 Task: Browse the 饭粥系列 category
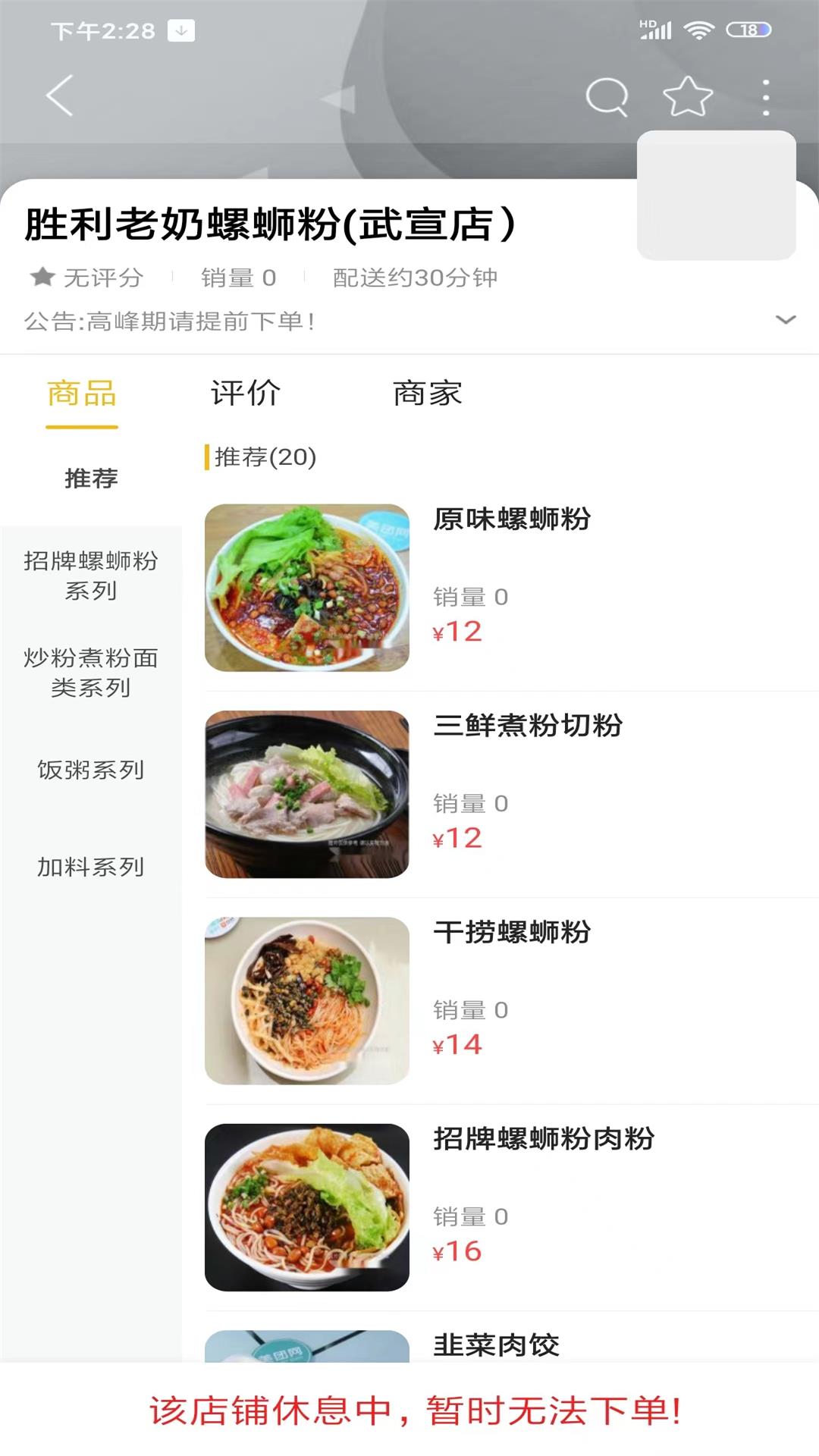coord(91,770)
